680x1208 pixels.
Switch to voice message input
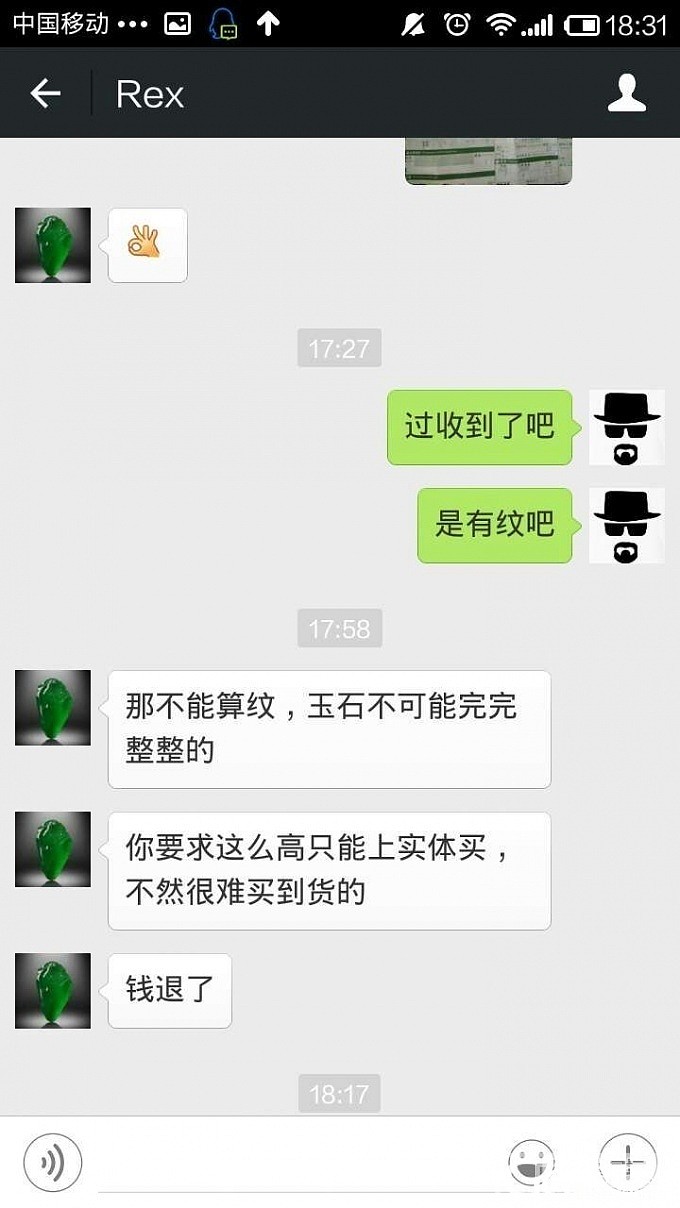(x=52, y=1162)
